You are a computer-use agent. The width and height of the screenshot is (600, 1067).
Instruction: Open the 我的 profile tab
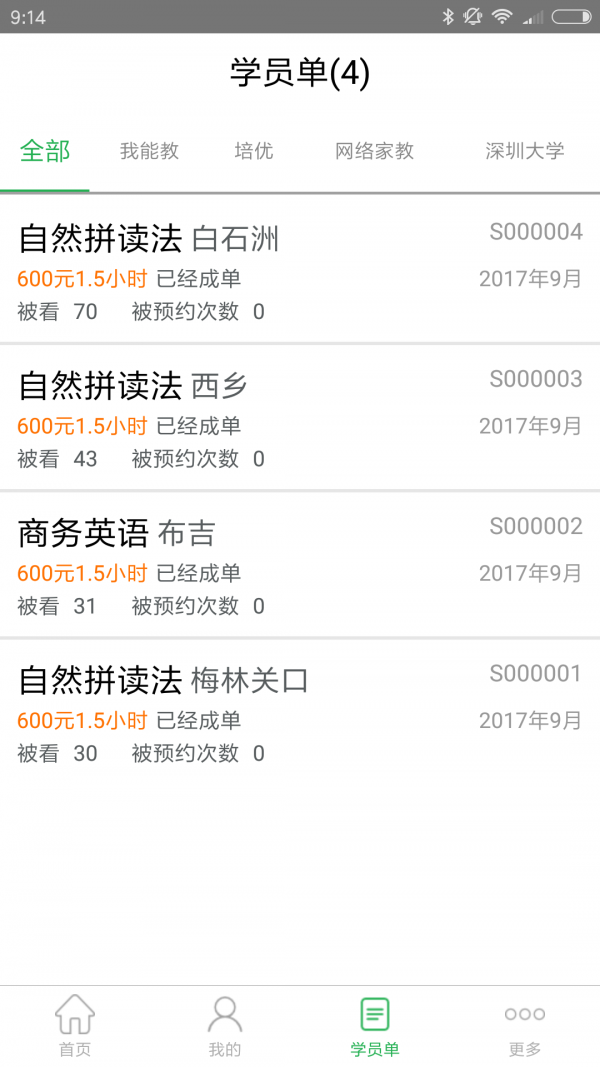(x=225, y=1026)
